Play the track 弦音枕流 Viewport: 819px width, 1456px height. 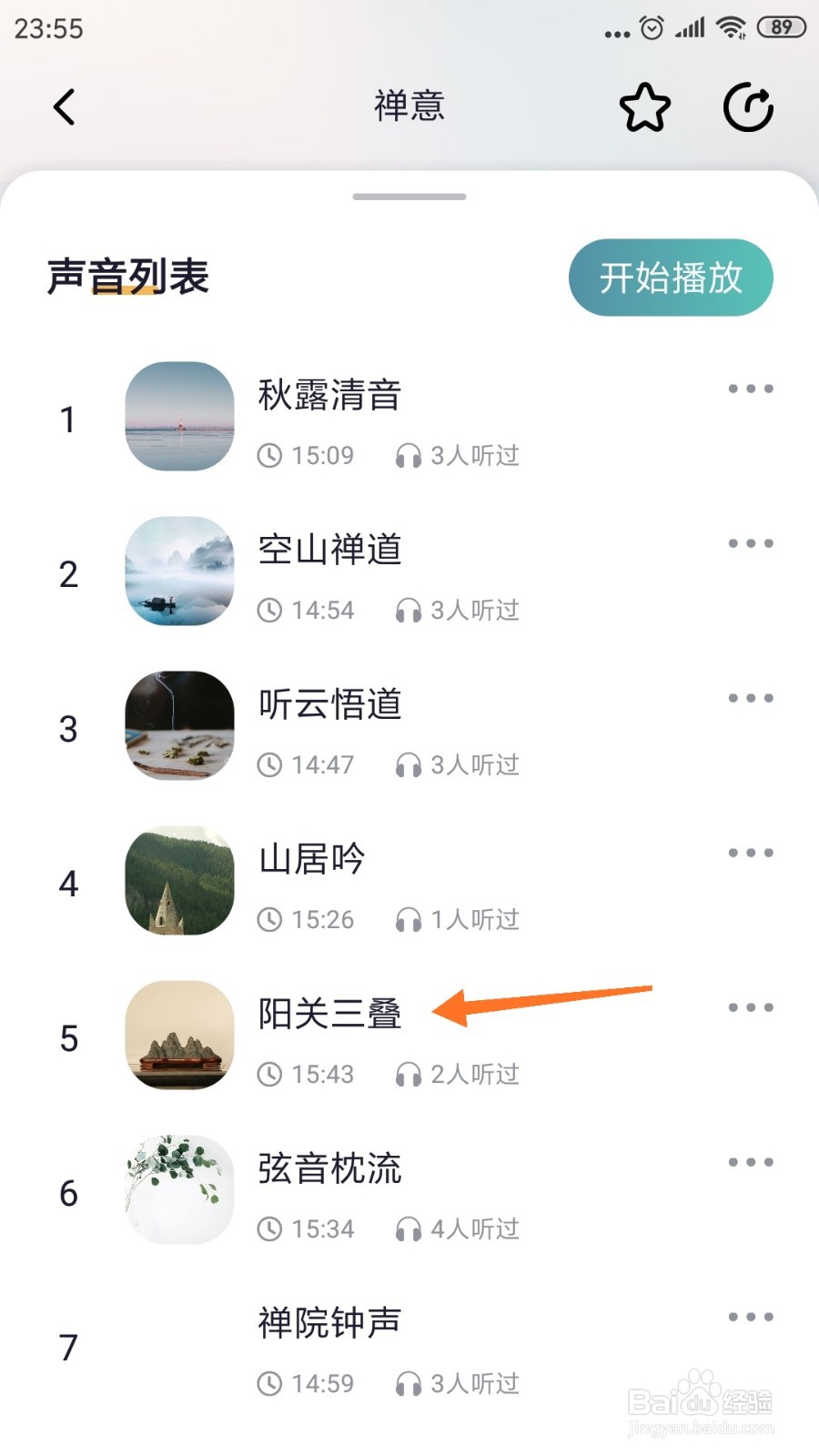329,1169
